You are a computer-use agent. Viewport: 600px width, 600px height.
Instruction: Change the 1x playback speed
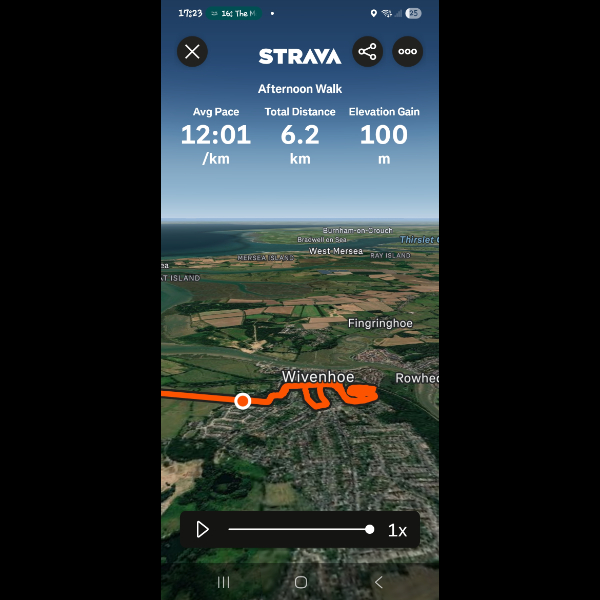tap(397, 530)
